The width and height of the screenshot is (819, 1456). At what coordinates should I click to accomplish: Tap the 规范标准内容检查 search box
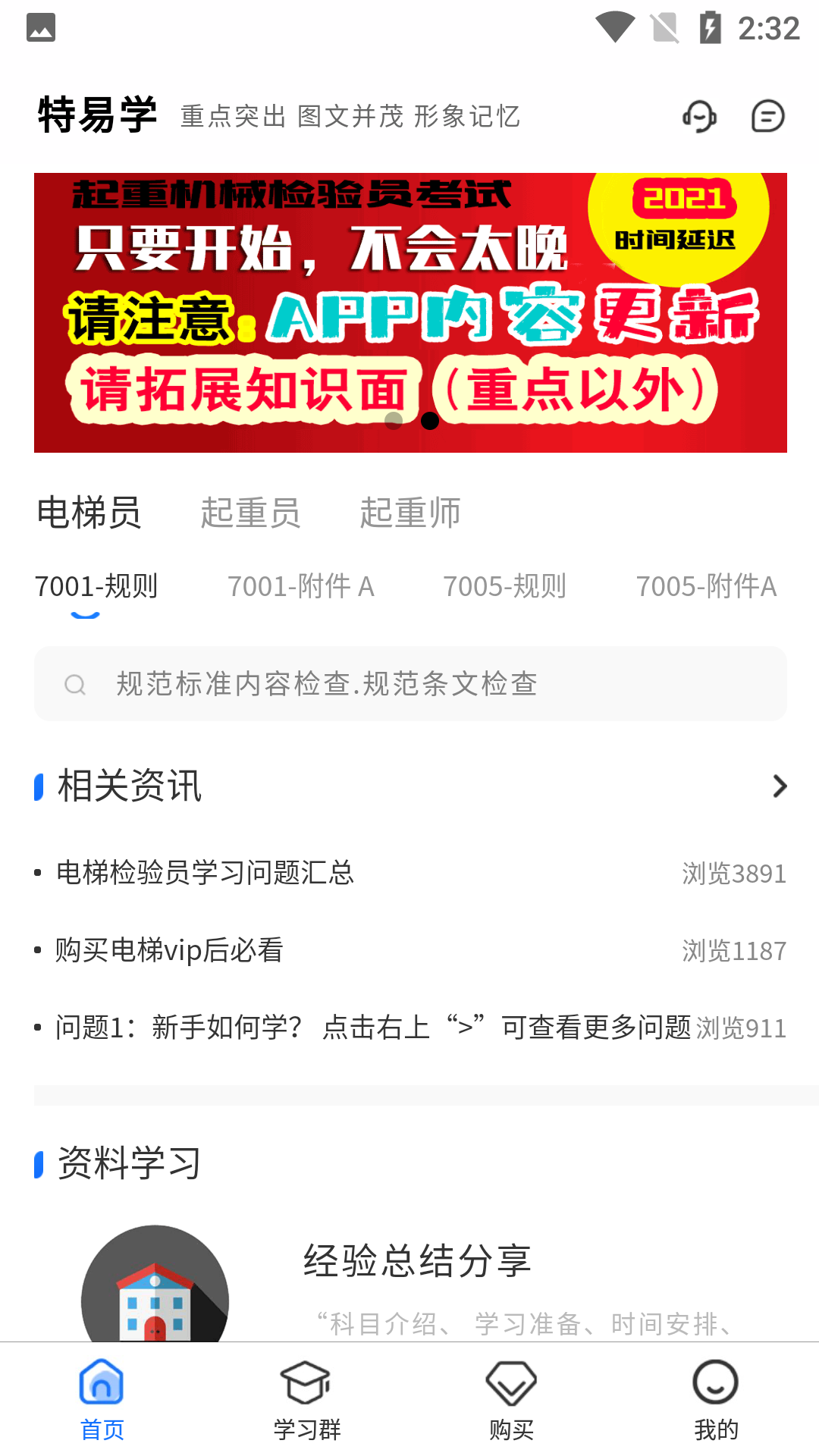click(x=410, y=684)
